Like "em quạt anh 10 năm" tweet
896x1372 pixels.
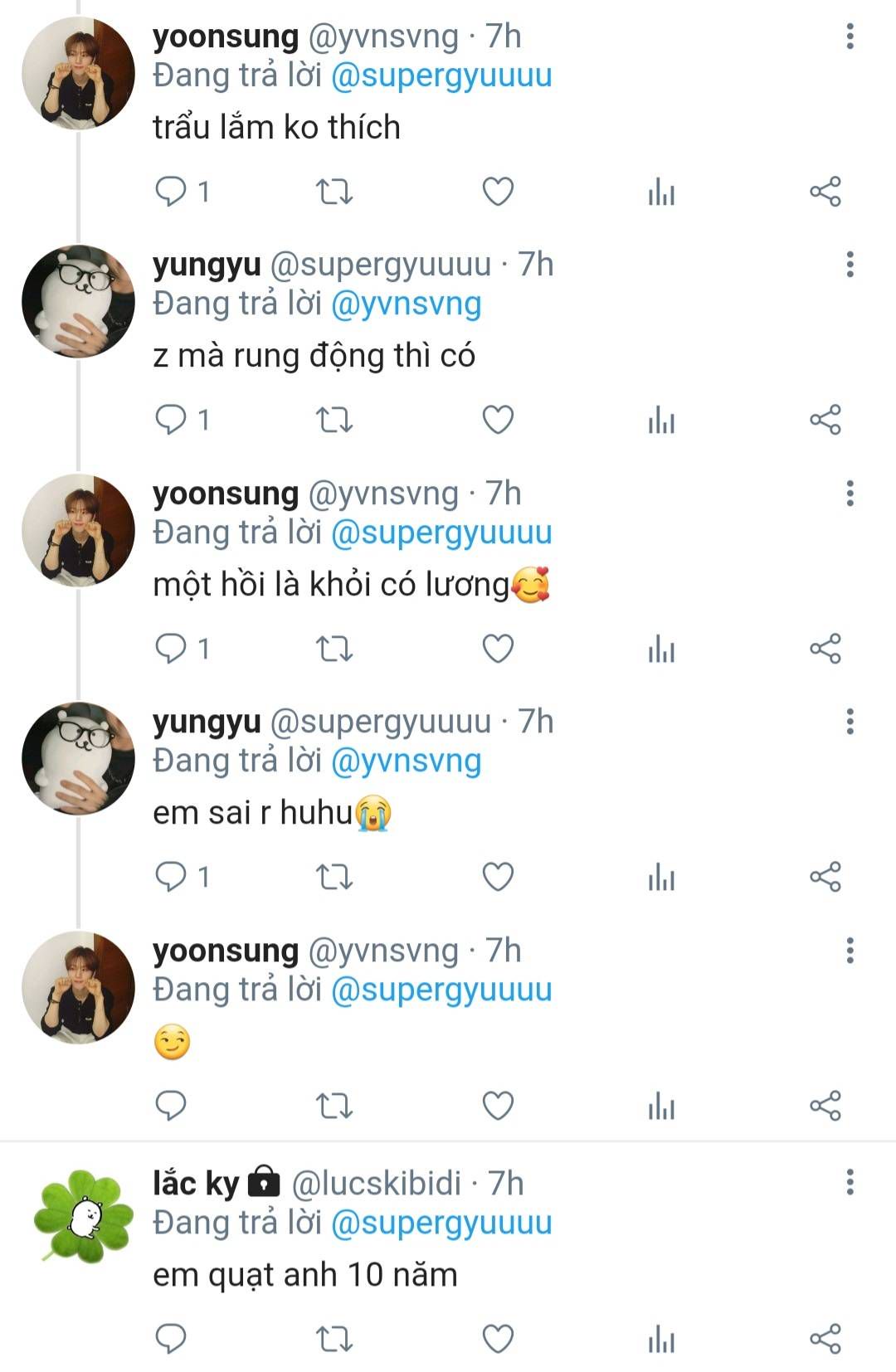coord(498,1339)
